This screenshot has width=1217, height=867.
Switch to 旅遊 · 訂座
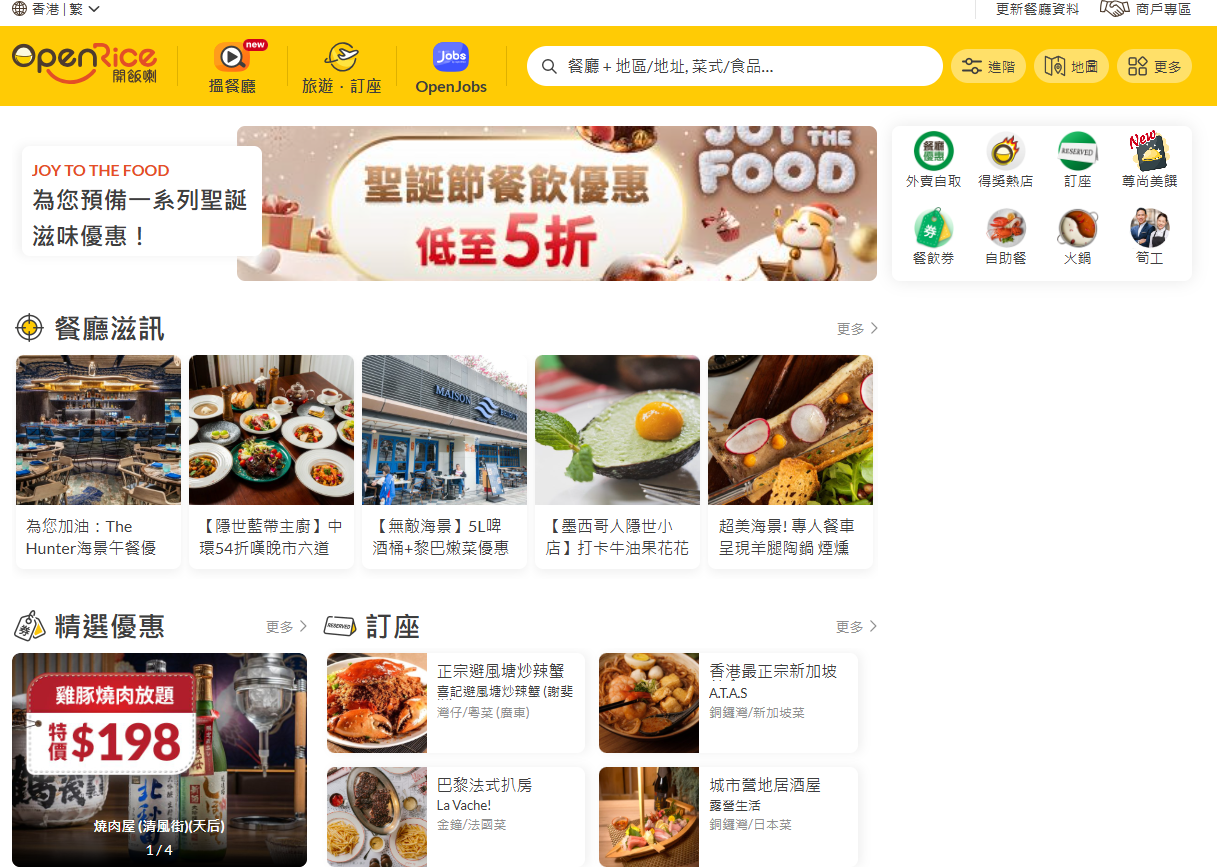[x=342, y=67]
